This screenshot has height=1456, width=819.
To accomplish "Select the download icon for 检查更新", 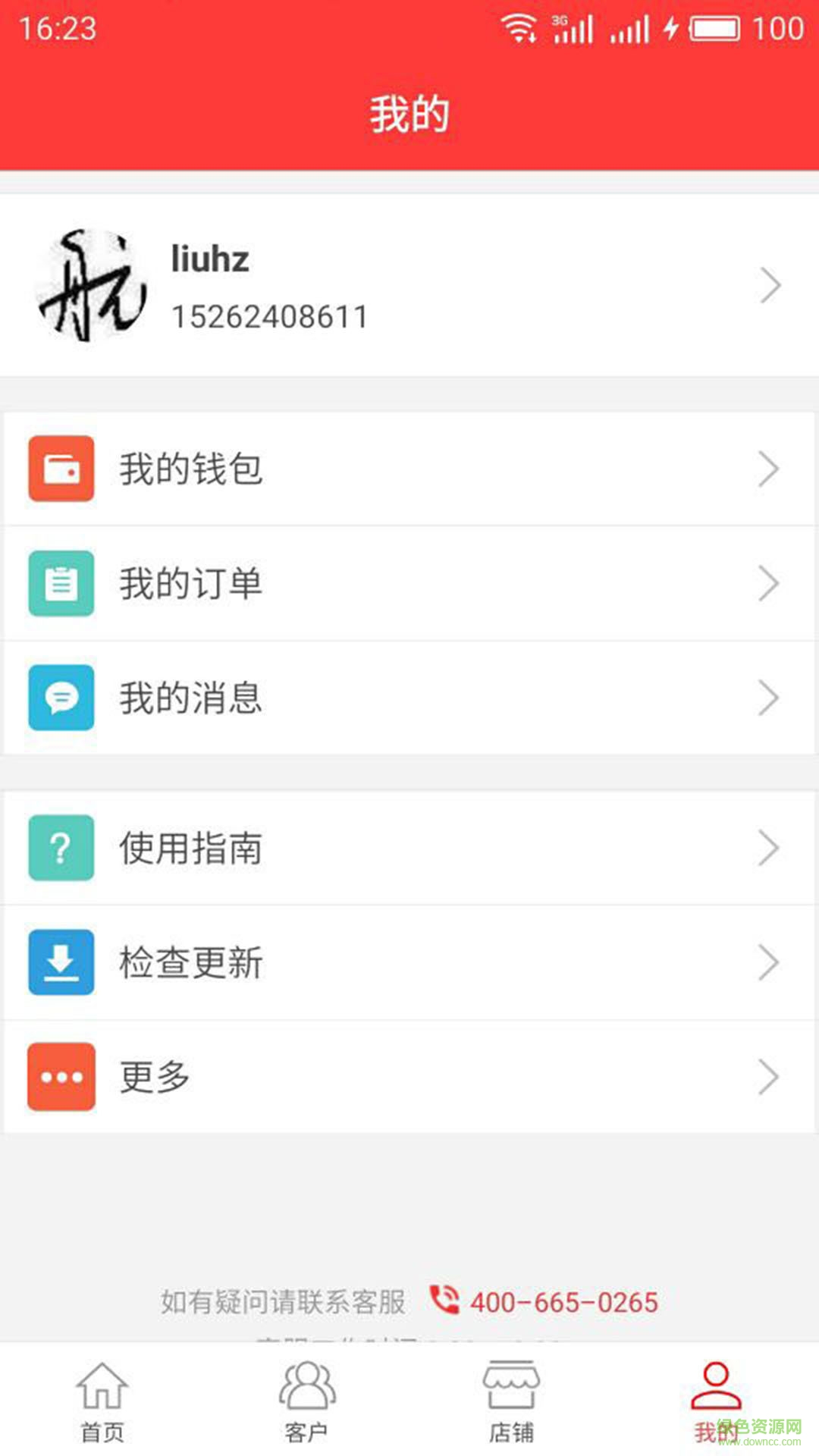I will point(61,962).
